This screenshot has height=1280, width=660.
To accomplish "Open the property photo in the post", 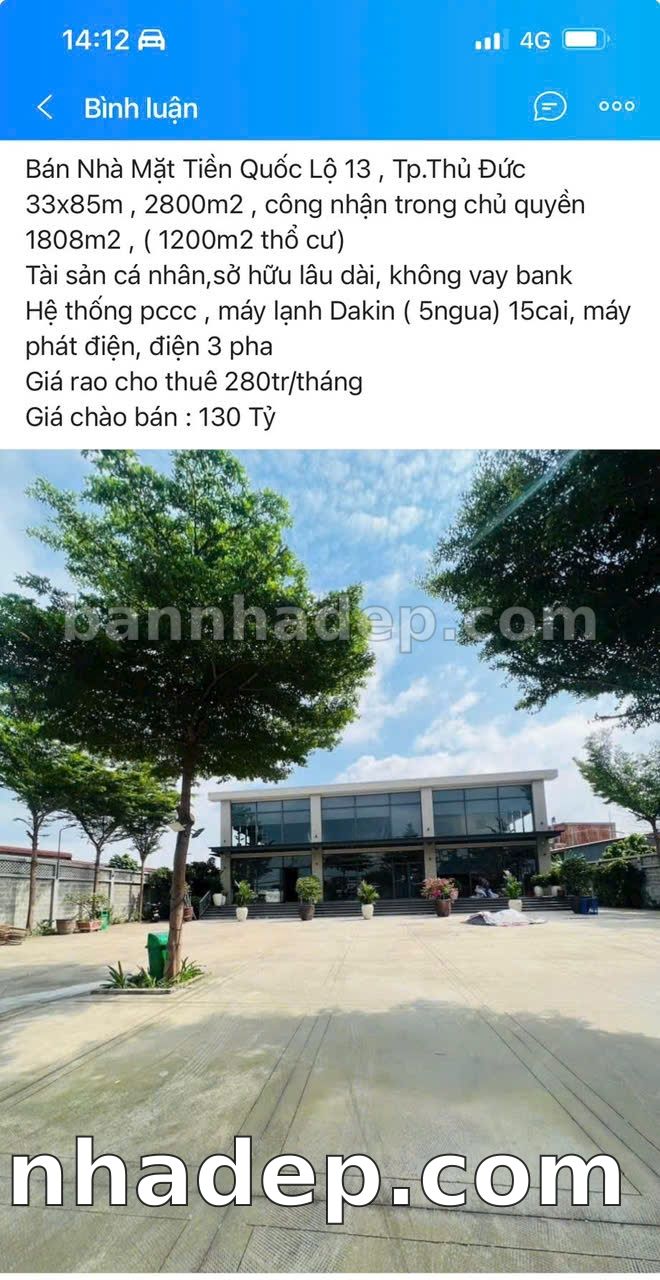I will [x=330, y=860].
